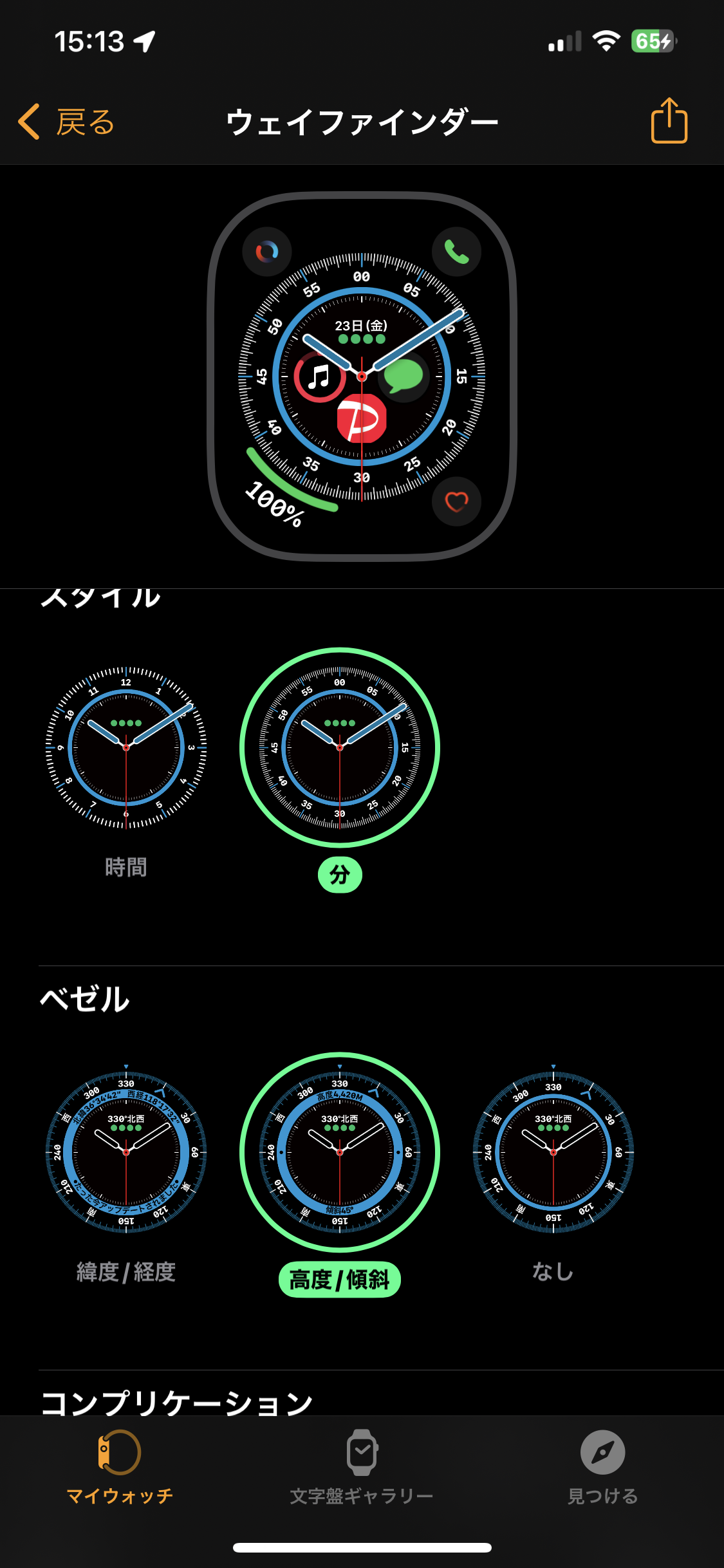Share this watch face

(x=669, y=120)
